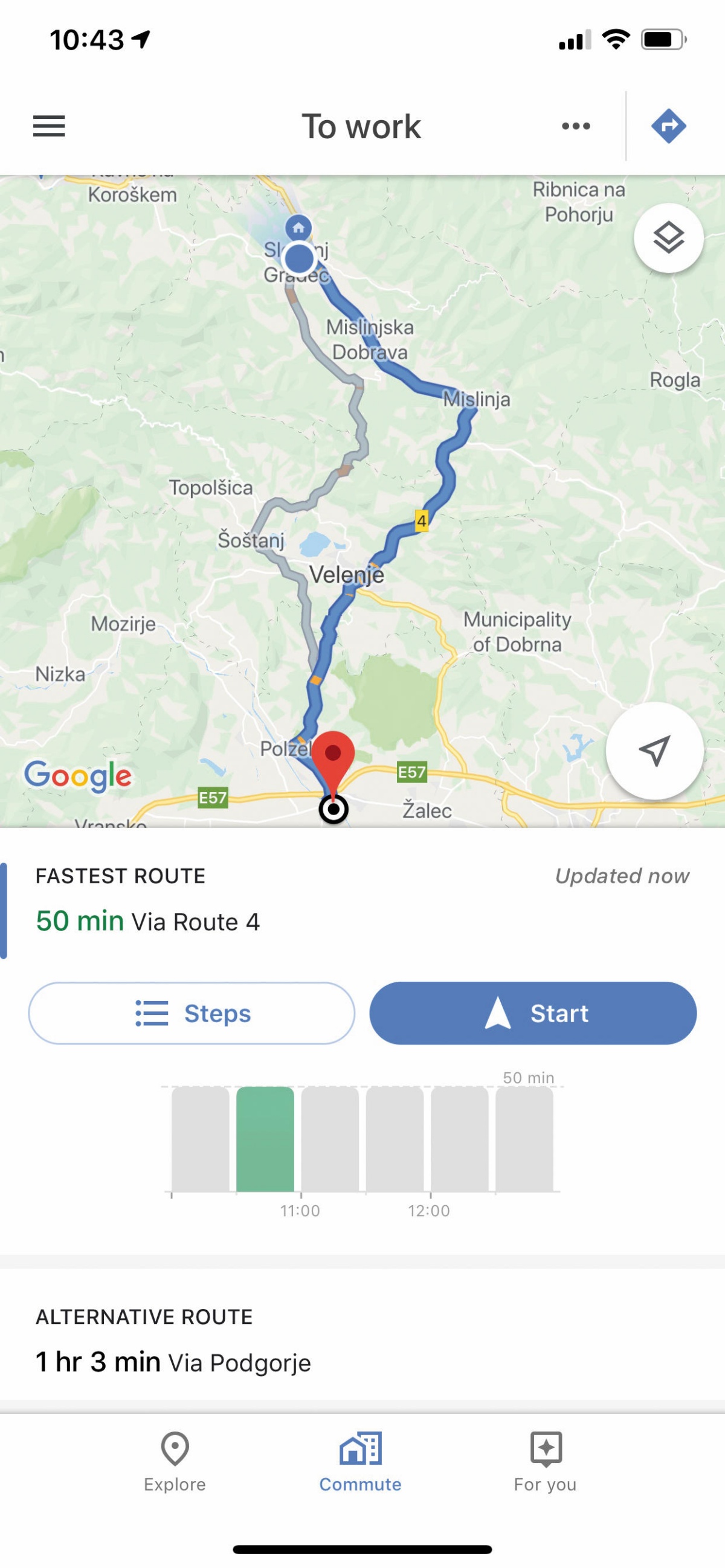The width and height of the screenshot is (725, 1568).
Task: Recenter map on my location
Action: click(654, 750)
